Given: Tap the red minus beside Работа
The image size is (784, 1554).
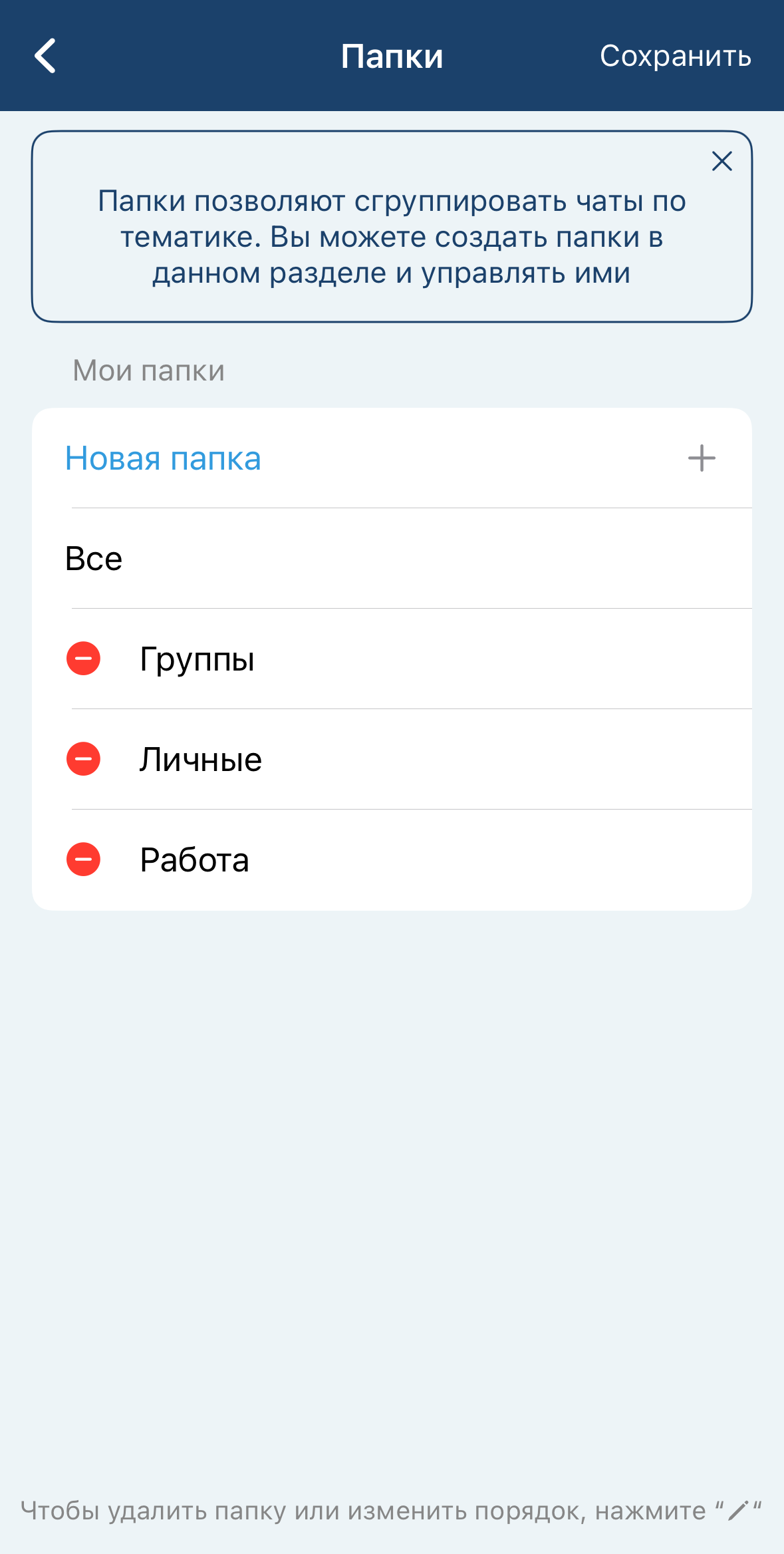Looking at the screenshot, I should (84, 859).
